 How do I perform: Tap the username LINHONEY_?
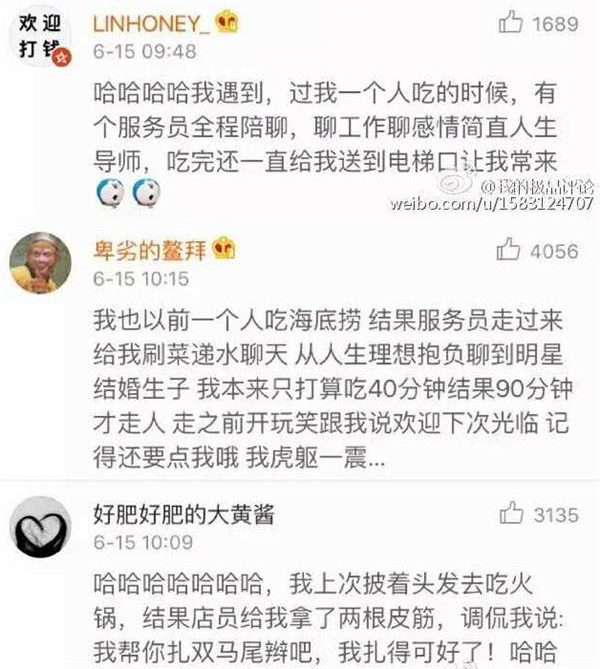150,23
